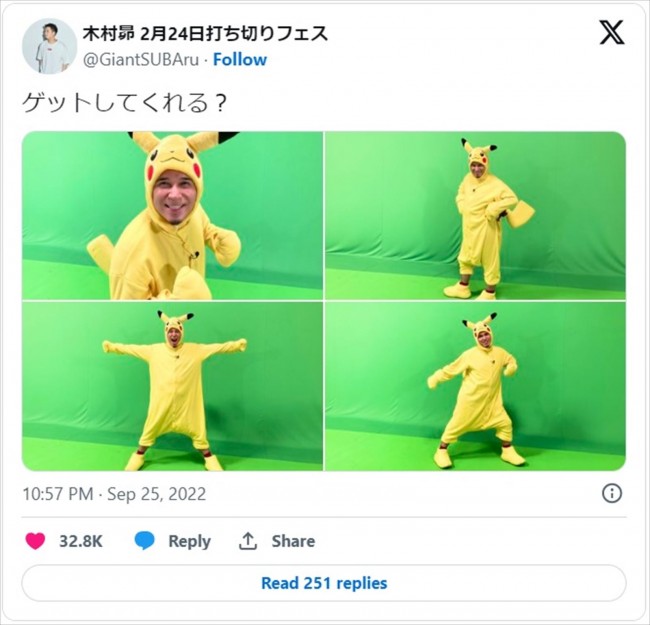
Task: Share this tweet
Action: [276, 541]
